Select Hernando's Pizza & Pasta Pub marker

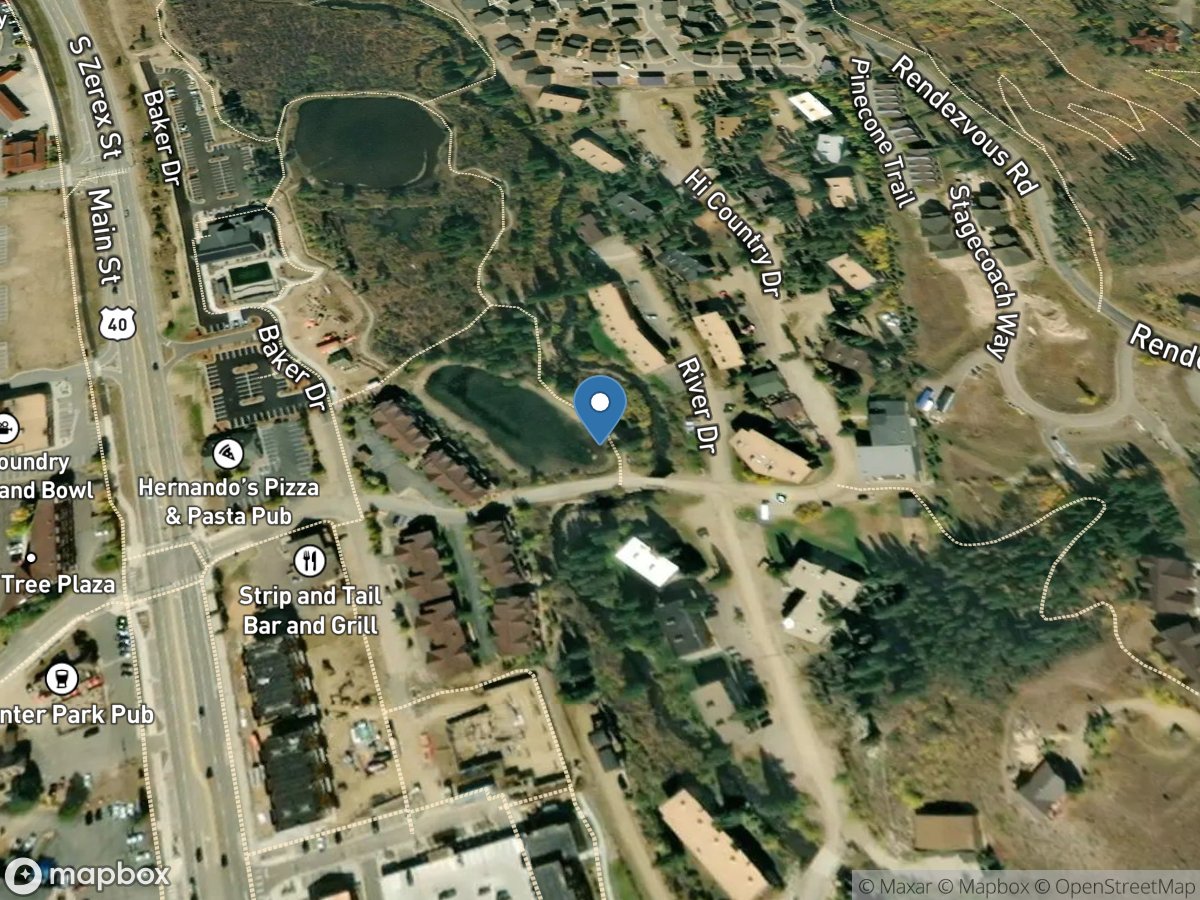point(228,455)
